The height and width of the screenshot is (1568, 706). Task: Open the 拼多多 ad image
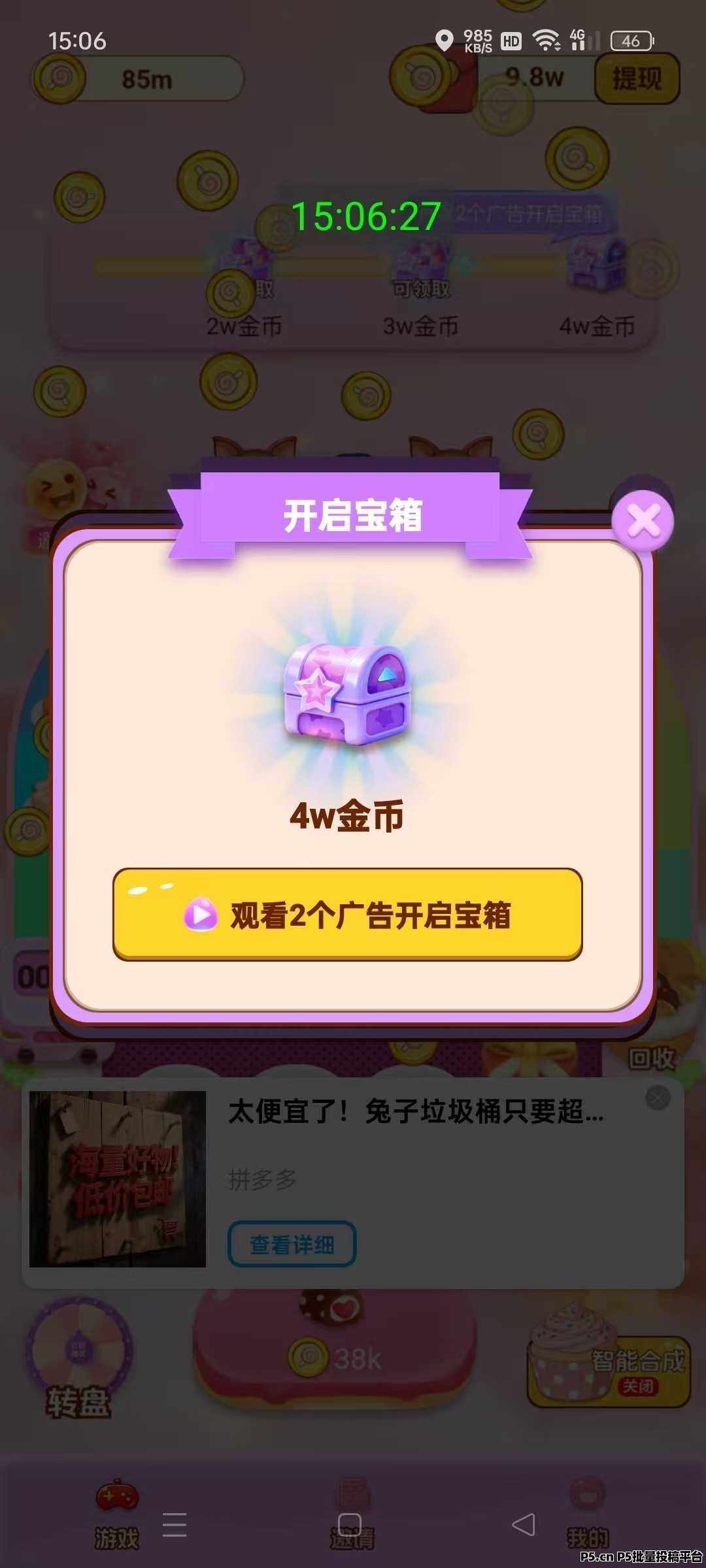coord(118,1179)
